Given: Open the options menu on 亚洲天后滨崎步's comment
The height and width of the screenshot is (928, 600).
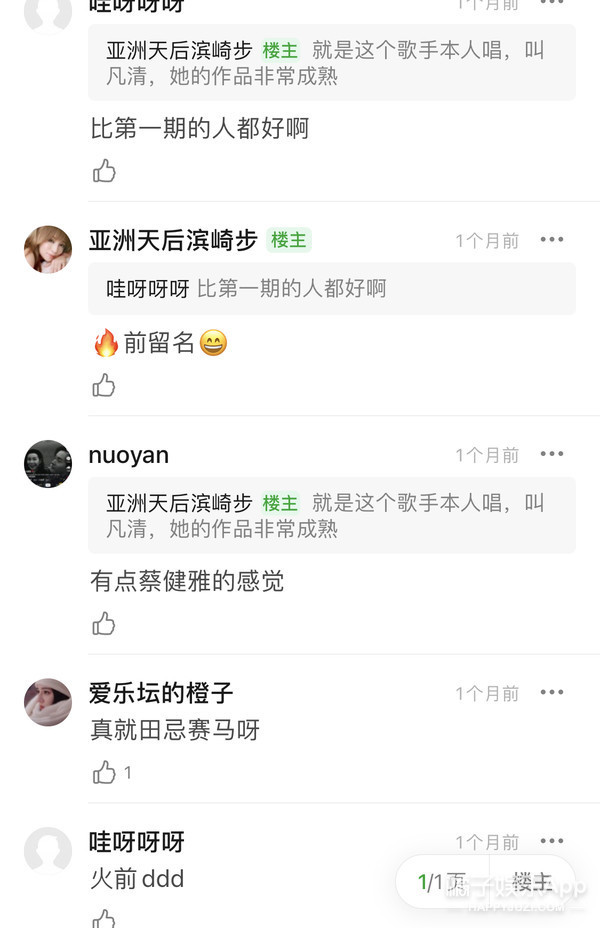Looking at the screenshot, I should tap(552, 240).
